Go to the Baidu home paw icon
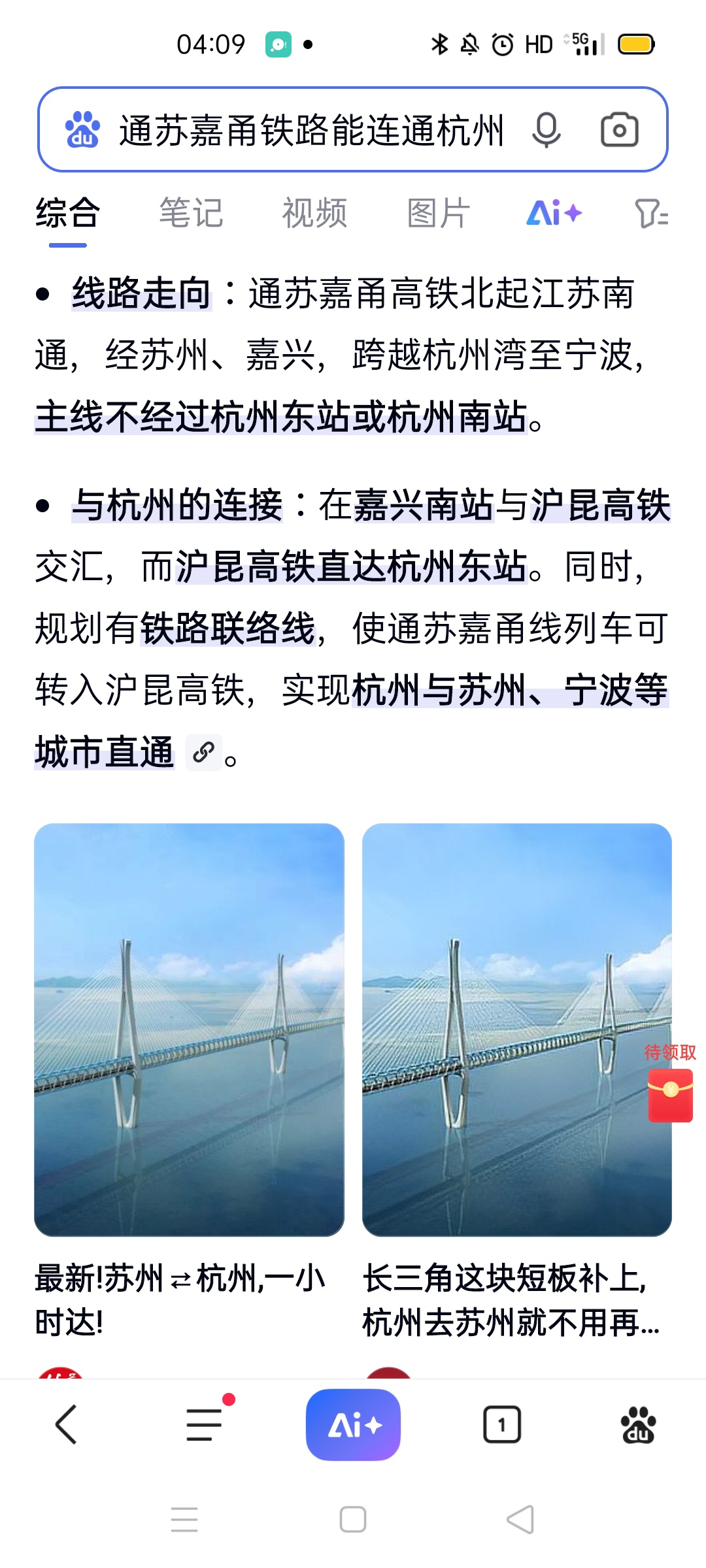This screenshot has height=1568, width=706. 638,1424
